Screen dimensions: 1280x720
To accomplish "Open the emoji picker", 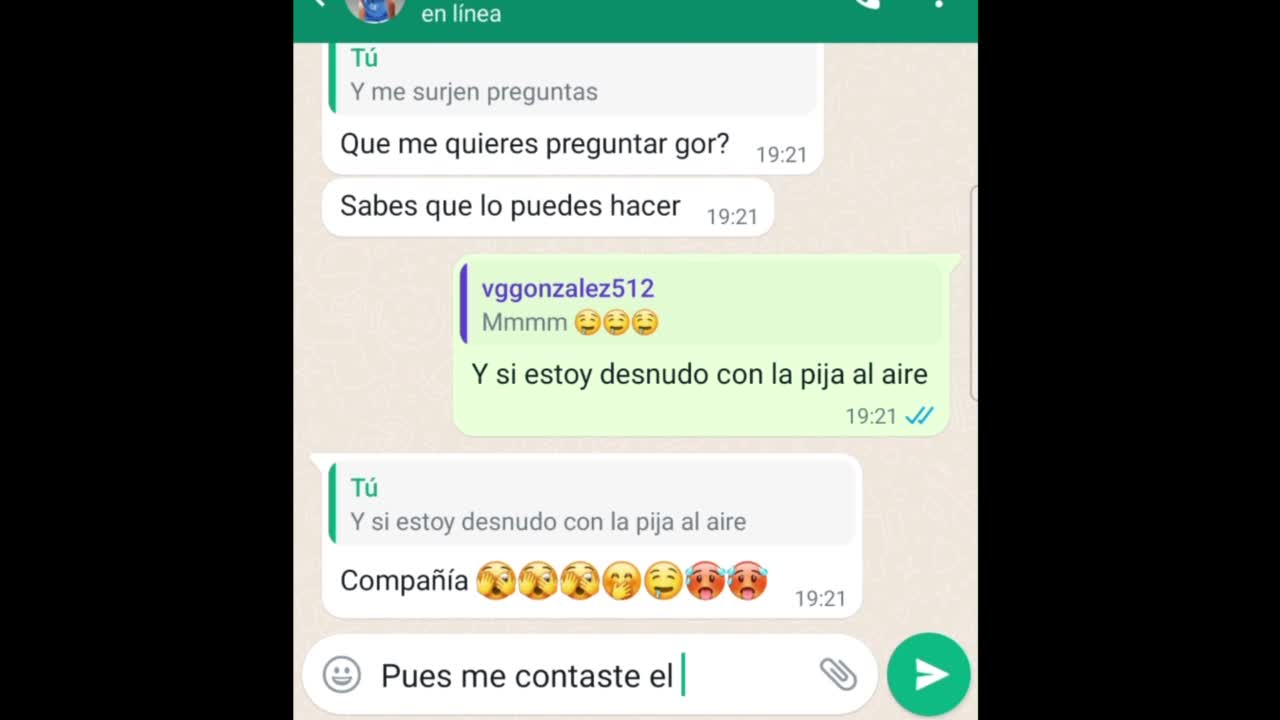I will pos(341,675).
